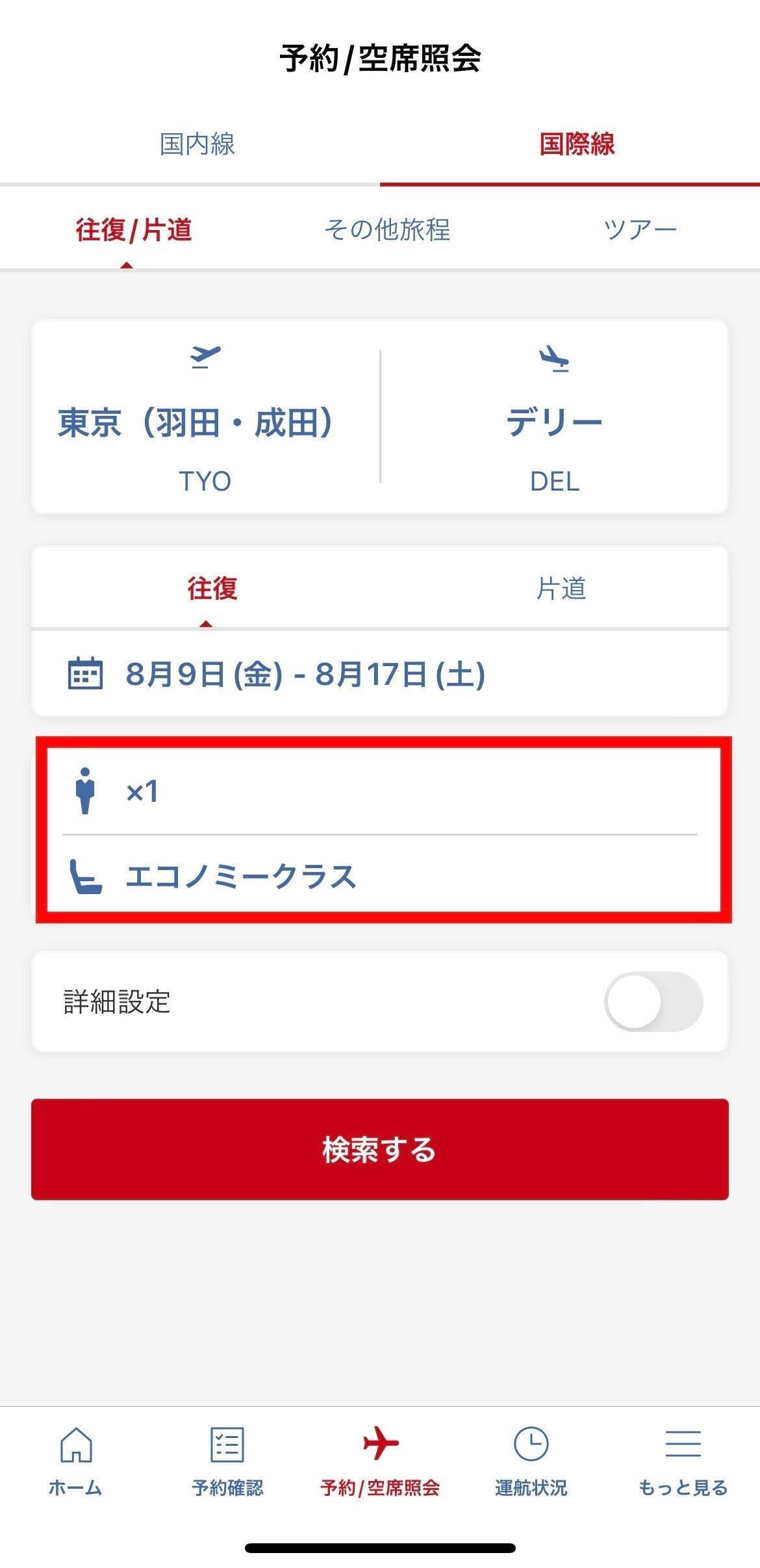This screenshot has height=1568, width=760.
Task: Open 運航状況 flight status
Action: point(531,1461)
